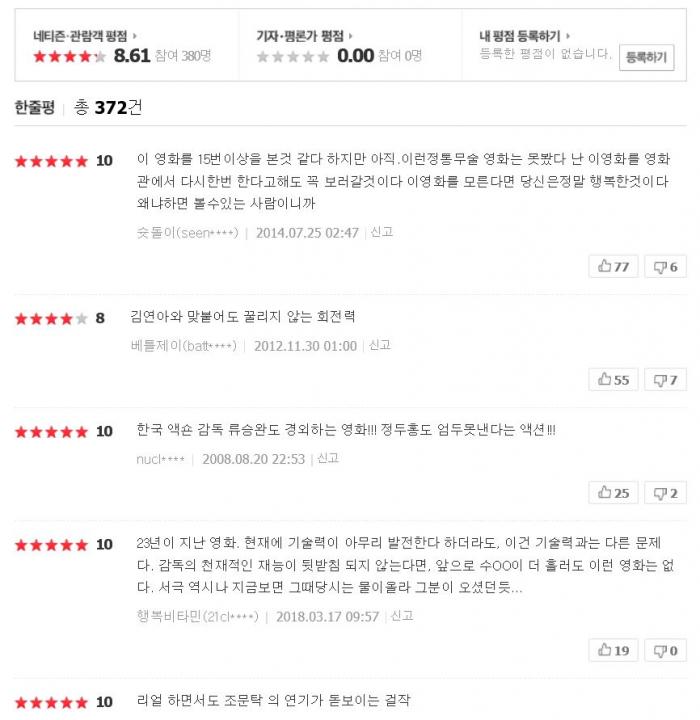
Task: Open reviewer 숫돌이's profile
Action: (x=187, y=233)
